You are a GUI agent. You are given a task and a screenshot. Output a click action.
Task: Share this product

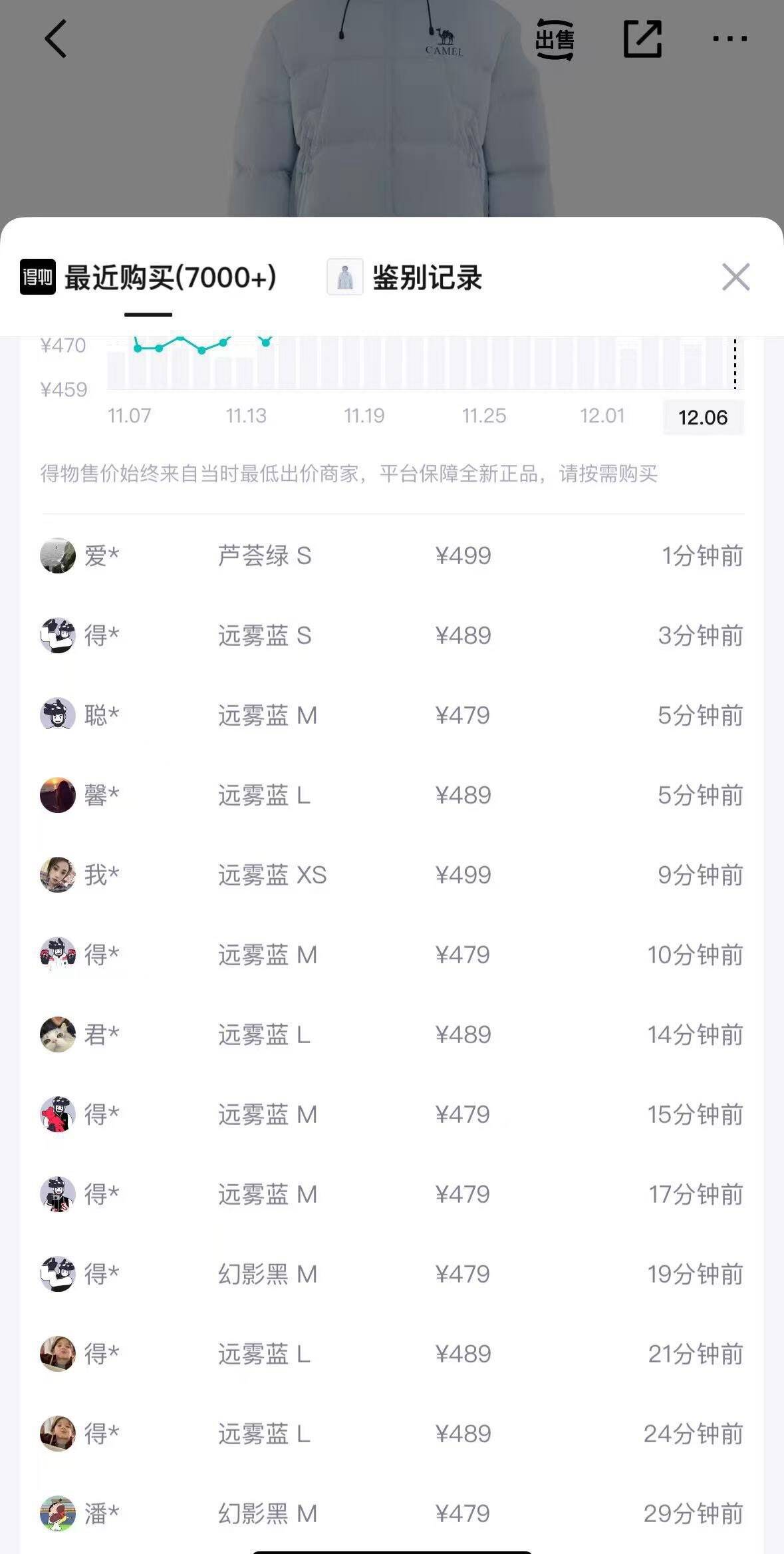tap(642, 39)
